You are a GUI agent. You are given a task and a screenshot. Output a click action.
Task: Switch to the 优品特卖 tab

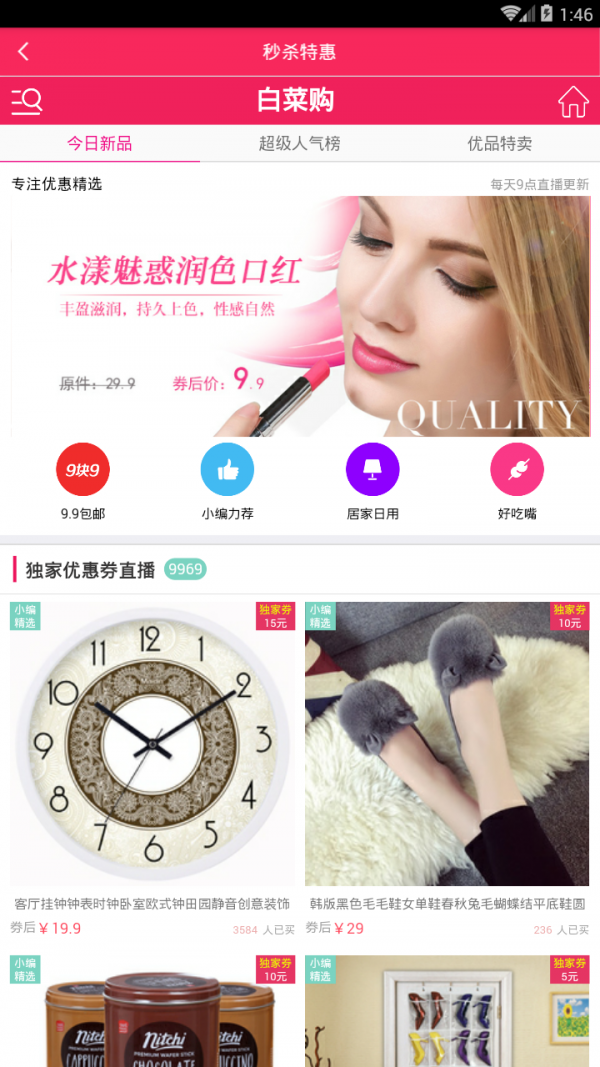tap(500, 143)
